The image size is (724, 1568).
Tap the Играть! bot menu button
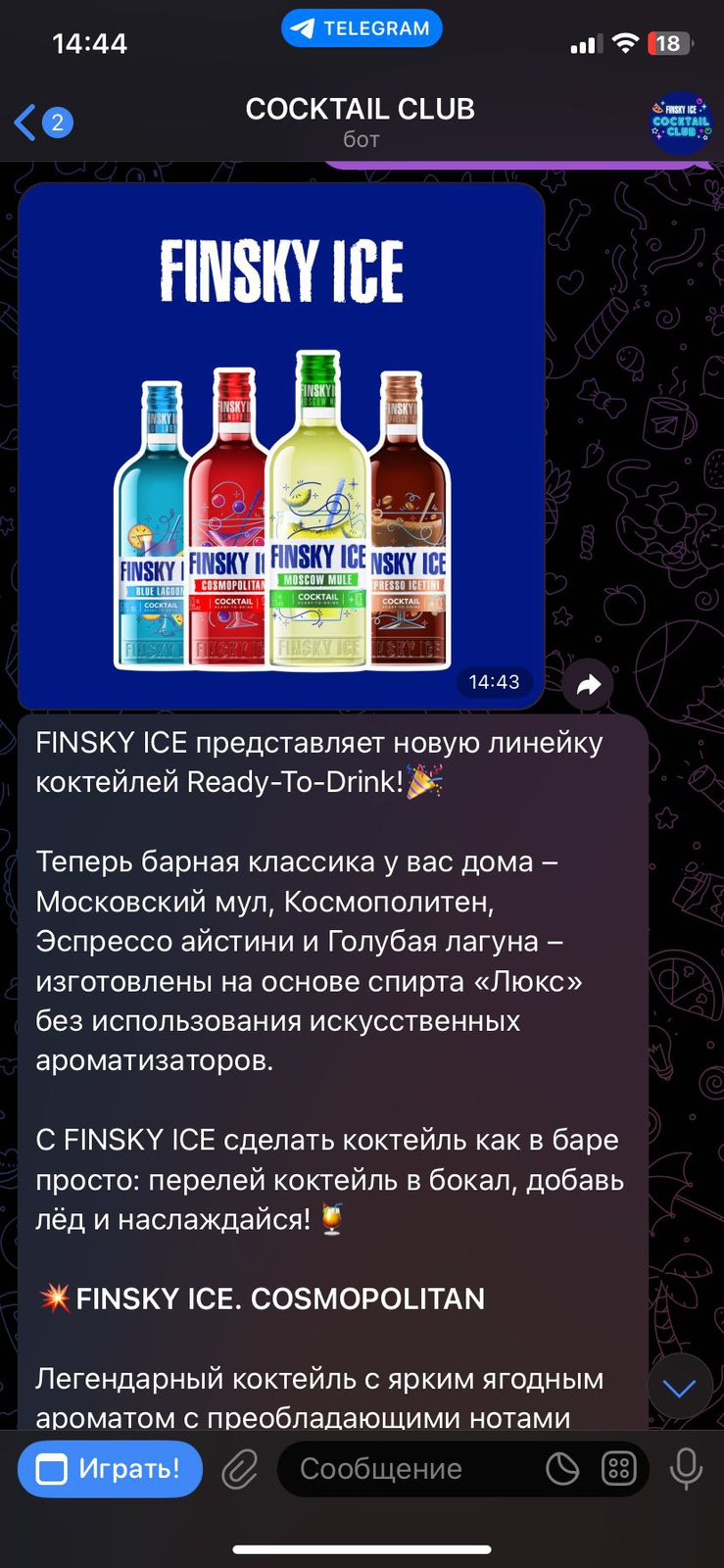tap(110, 1469)
